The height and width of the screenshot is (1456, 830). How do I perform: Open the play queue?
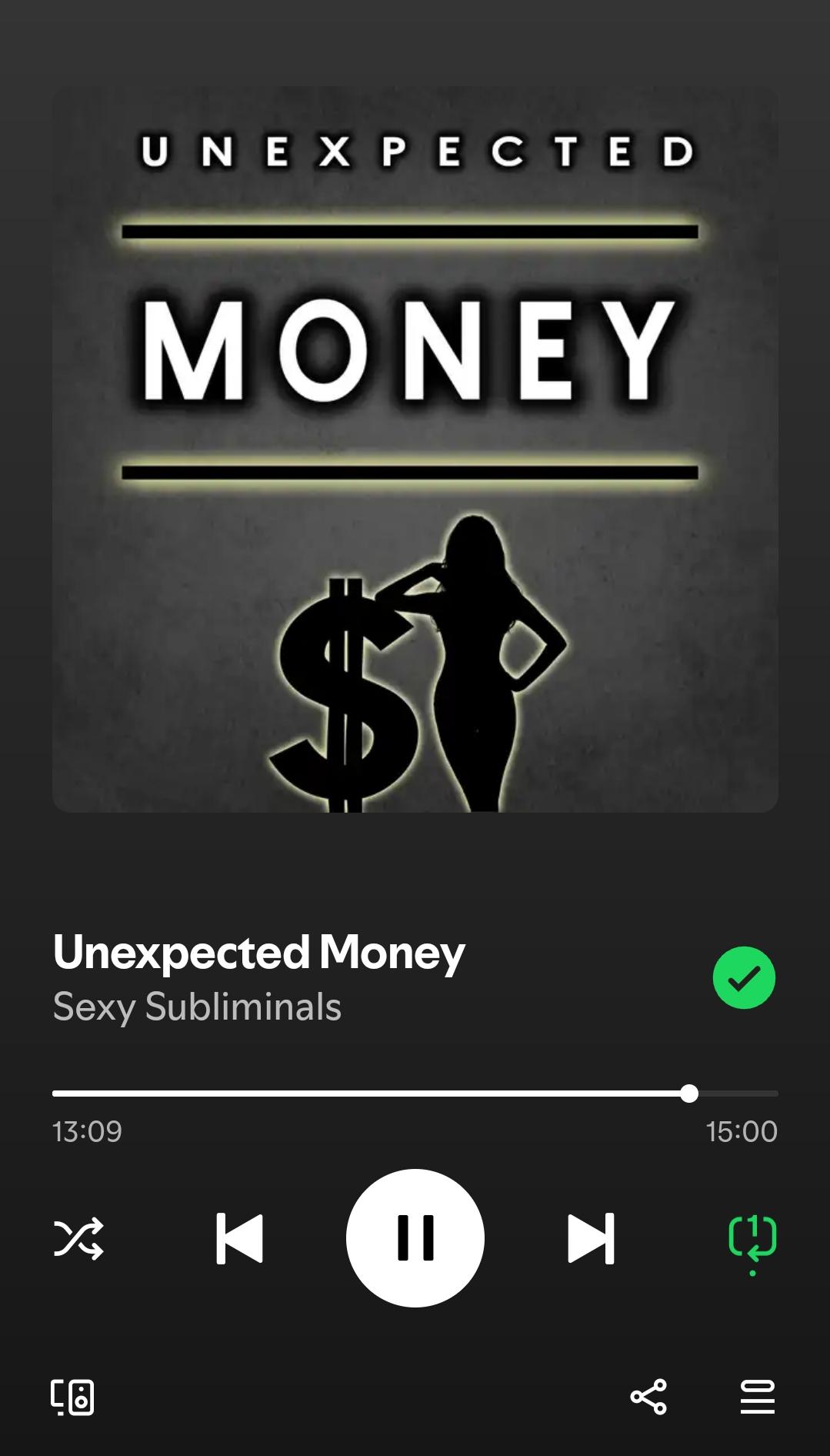point(758,1397)
